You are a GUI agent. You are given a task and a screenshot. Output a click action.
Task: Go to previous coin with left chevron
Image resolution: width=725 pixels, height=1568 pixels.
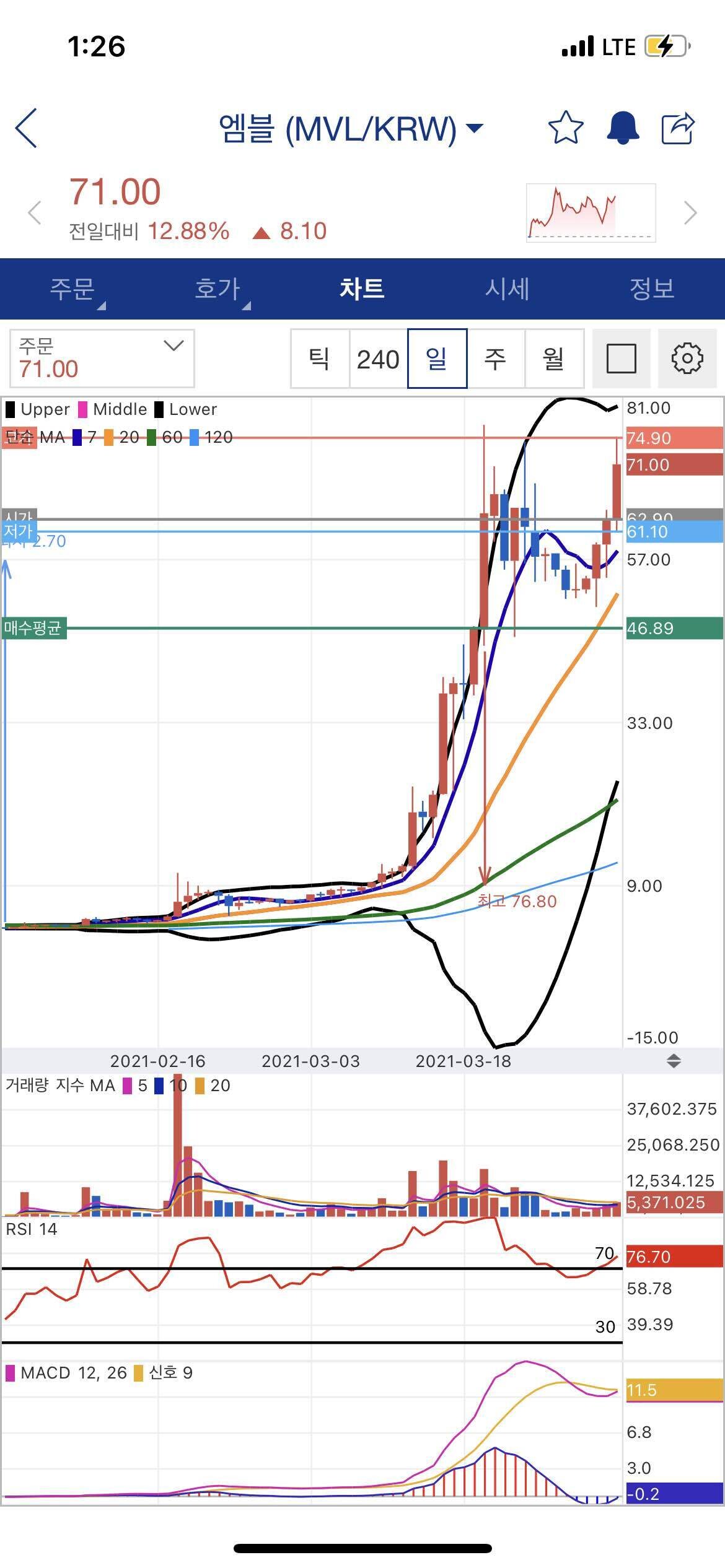point(35,213)
